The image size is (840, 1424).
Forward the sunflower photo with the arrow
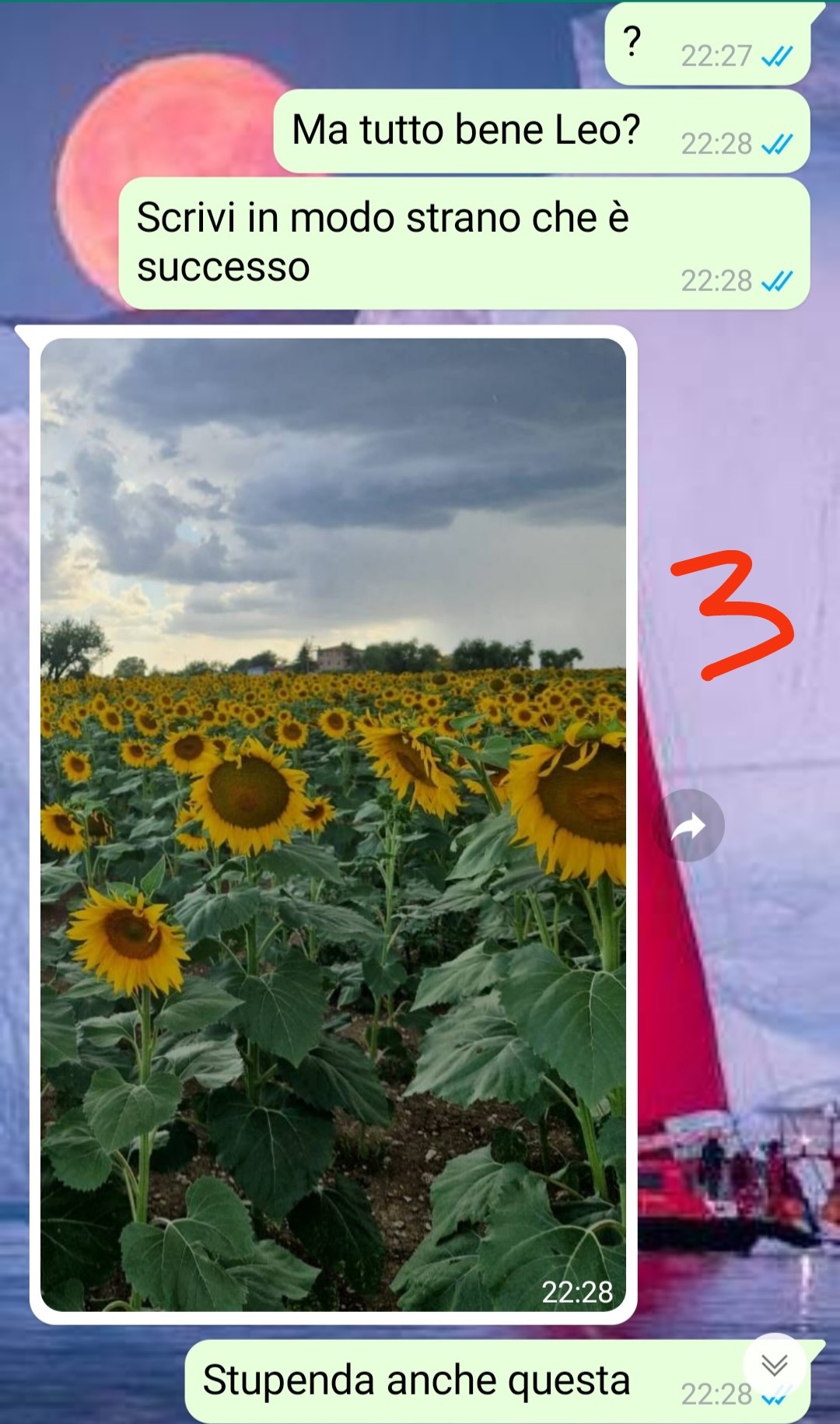point(688,826)
